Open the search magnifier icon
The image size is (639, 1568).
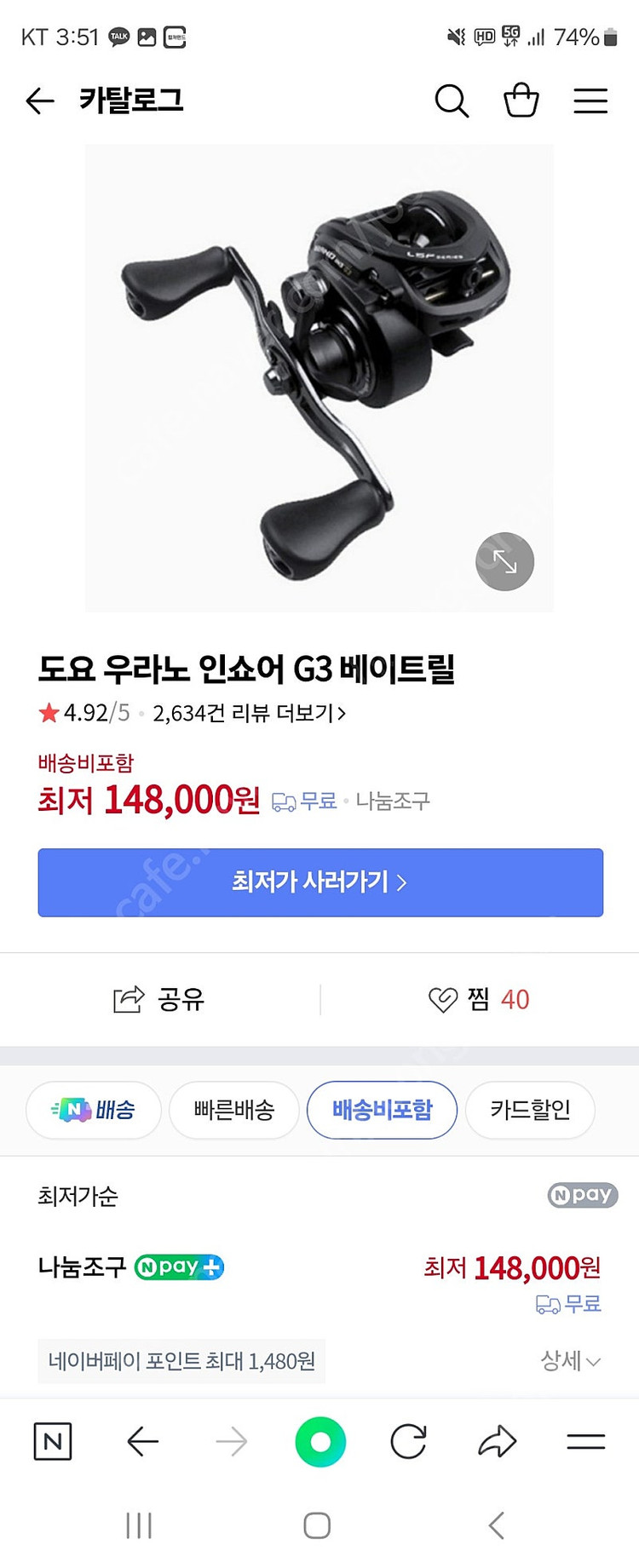coord(452,101)
